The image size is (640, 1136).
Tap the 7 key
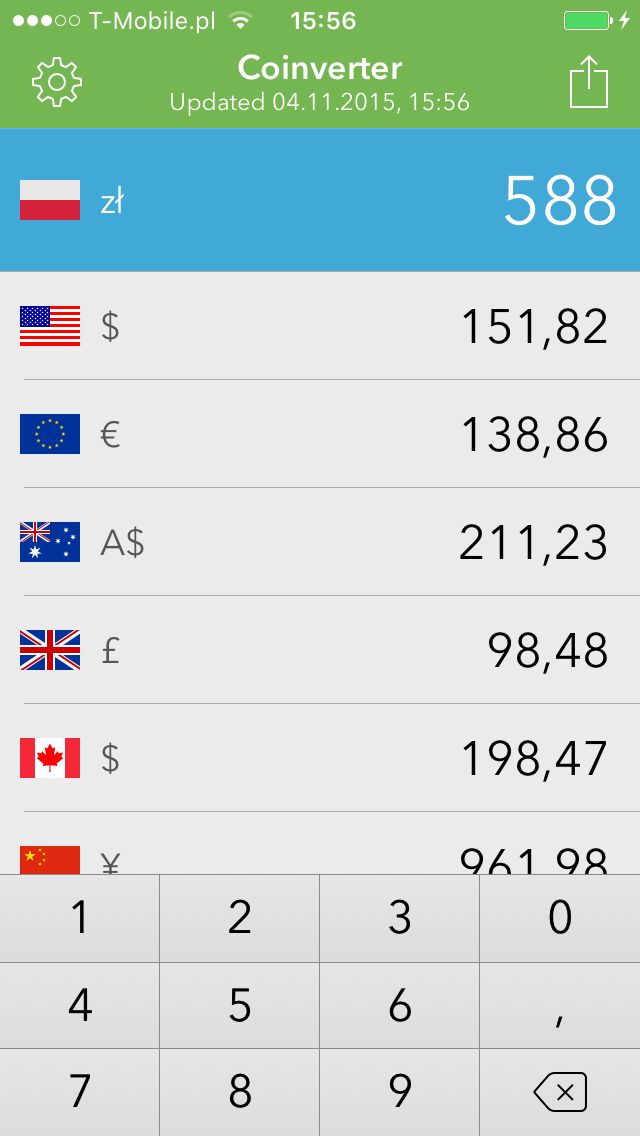80,1093
